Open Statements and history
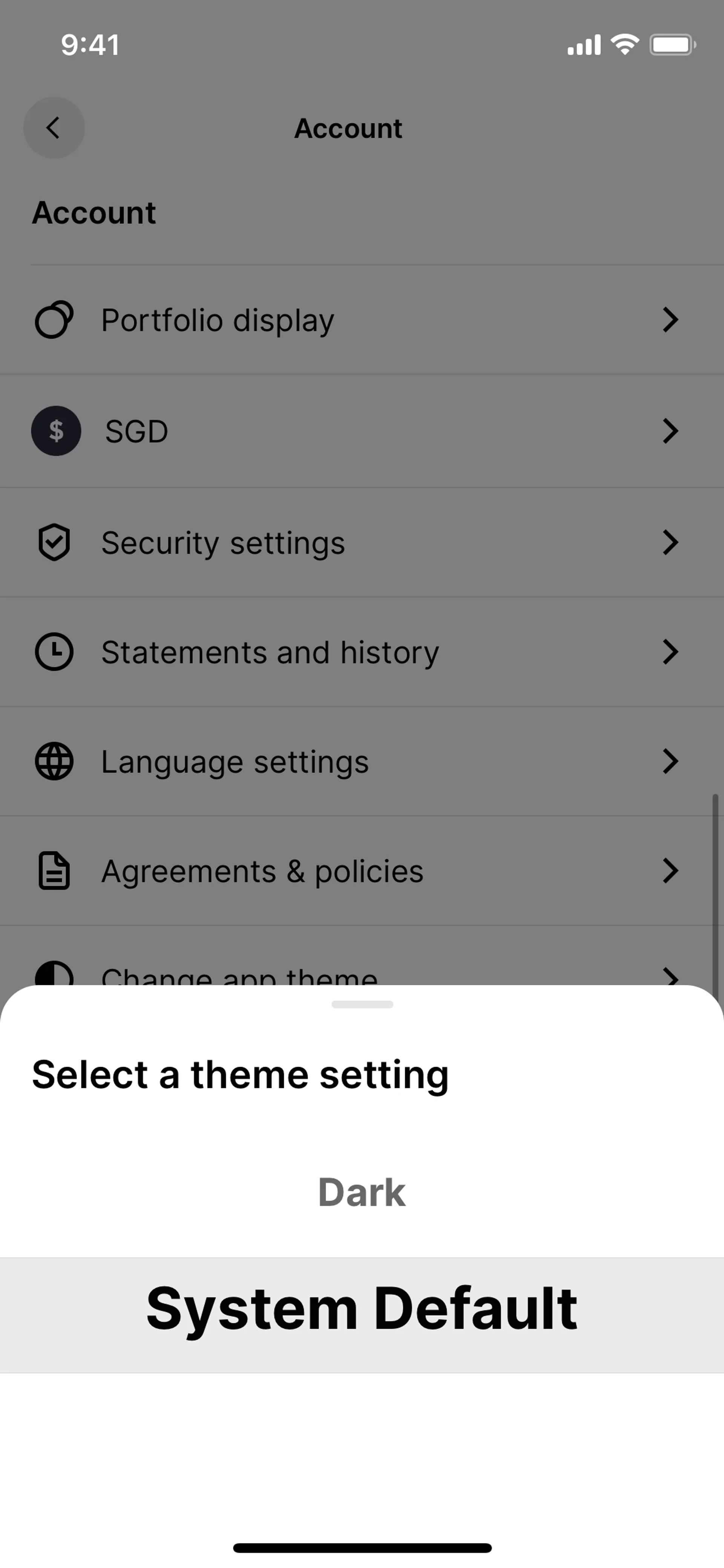 [x=361, y=652]
